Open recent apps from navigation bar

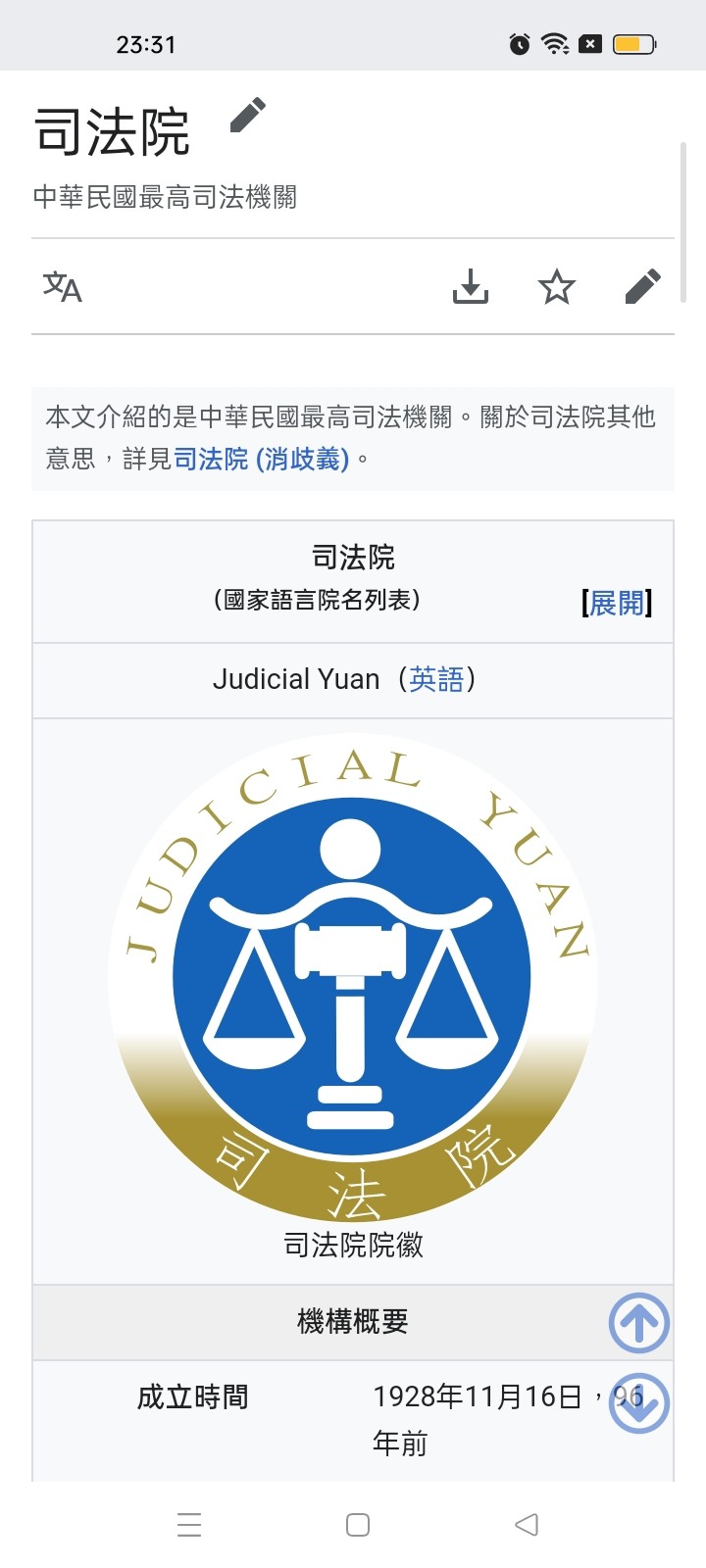tap(189, 1525)
